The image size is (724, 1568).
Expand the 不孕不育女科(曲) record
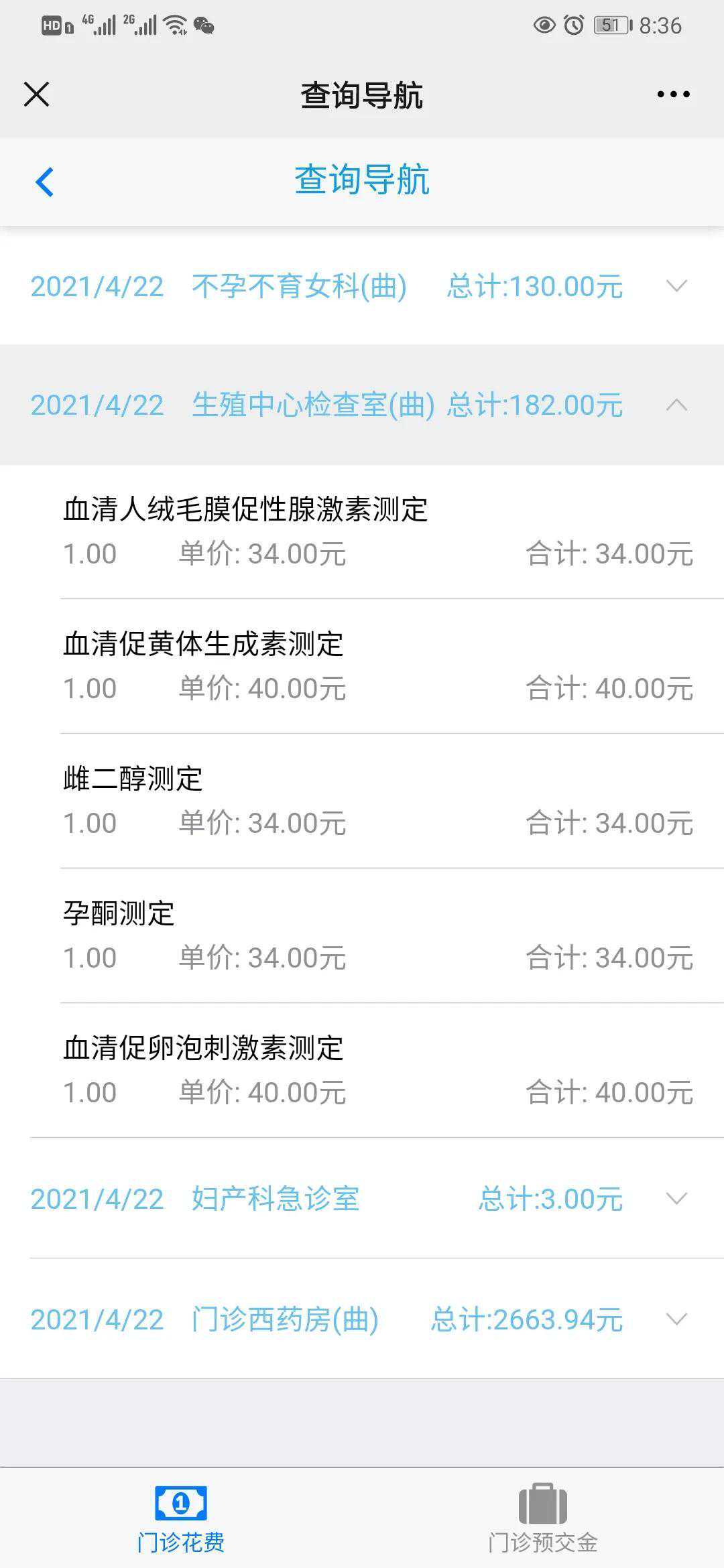(x=676, y=287)
